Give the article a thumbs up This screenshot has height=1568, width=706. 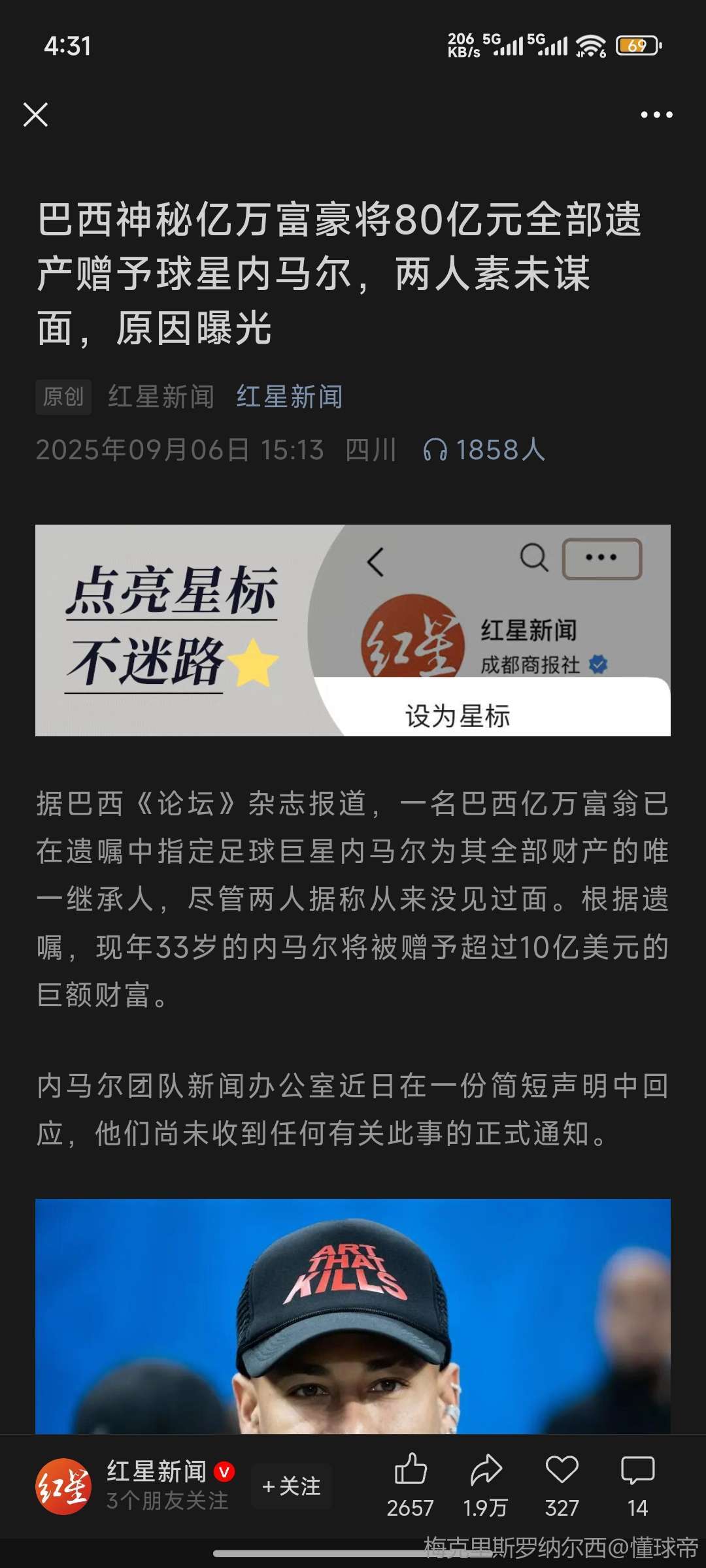[x=411, y=1471]
